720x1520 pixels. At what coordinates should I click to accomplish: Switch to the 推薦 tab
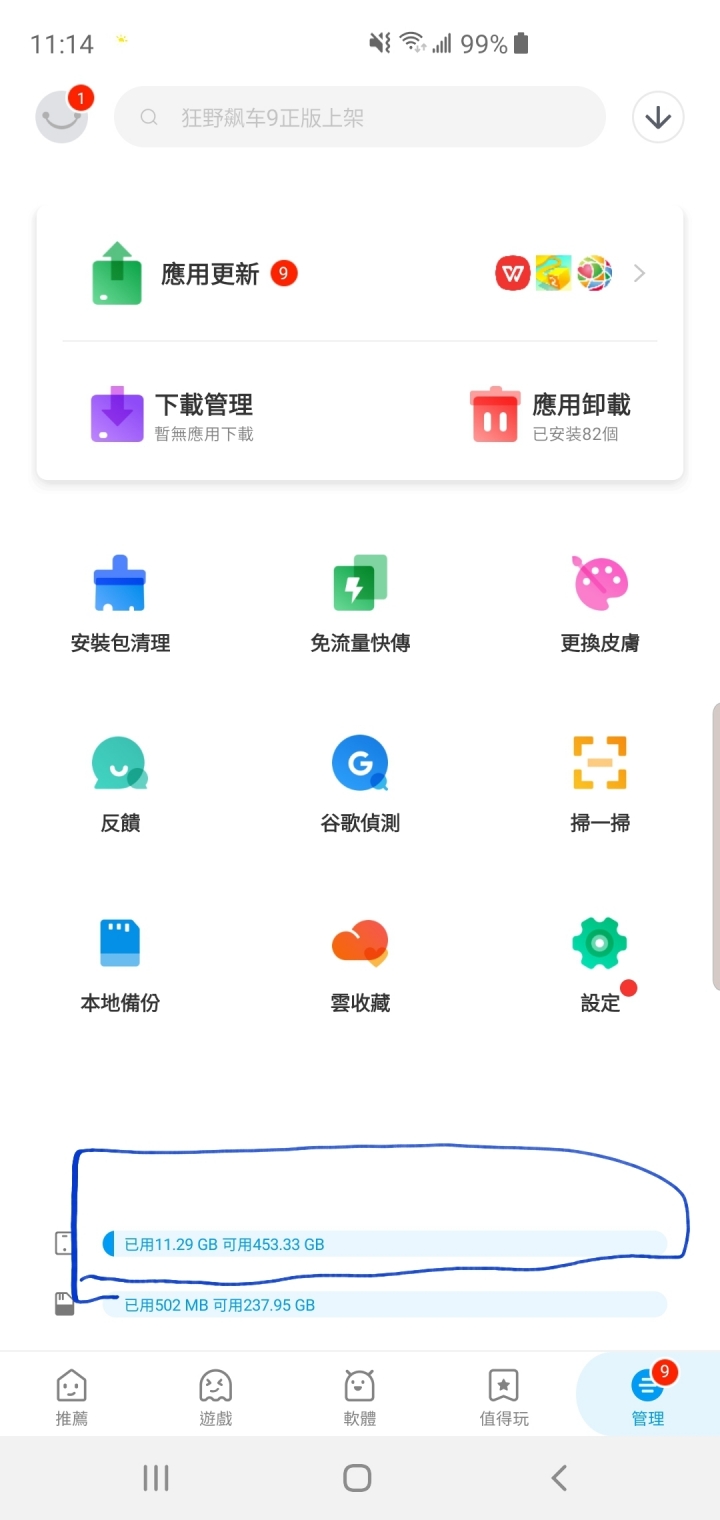point(72,1397)
